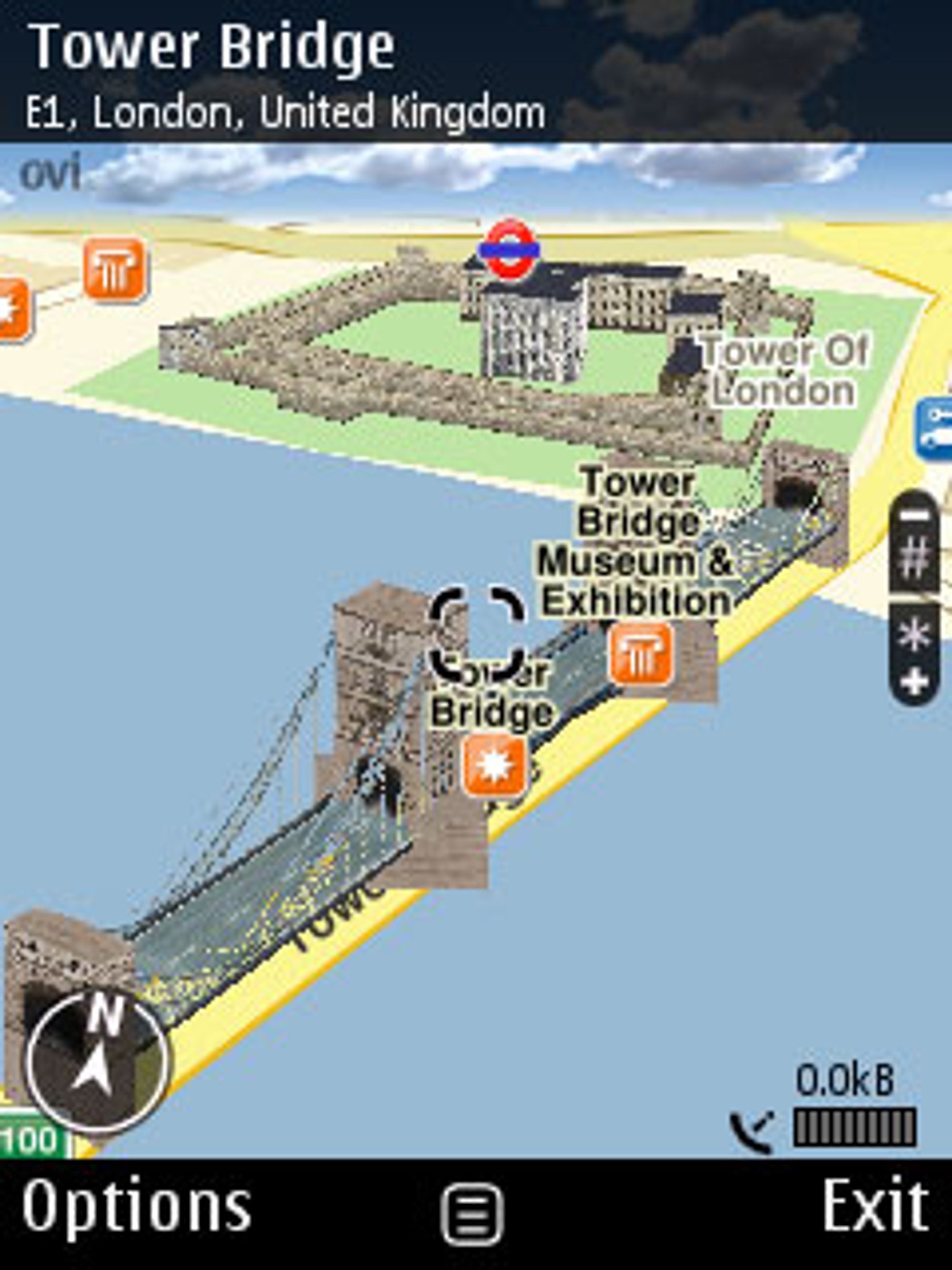The image size is (952, 1270).
Task: Open the Tower Bridge Museum & Exhibition marker
Action: click(x=641, y=654)
